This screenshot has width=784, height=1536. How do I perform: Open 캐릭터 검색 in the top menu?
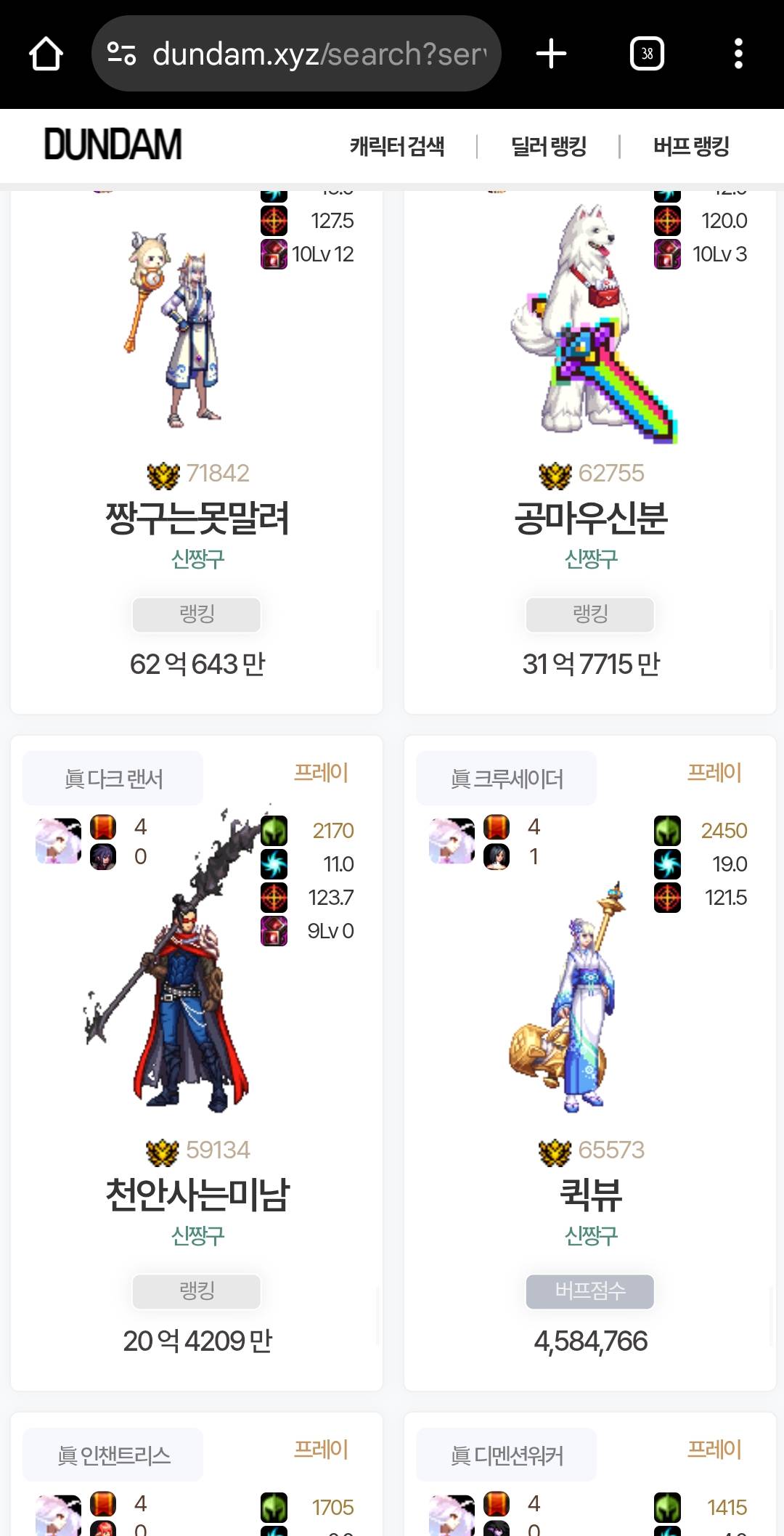point(396,146)
